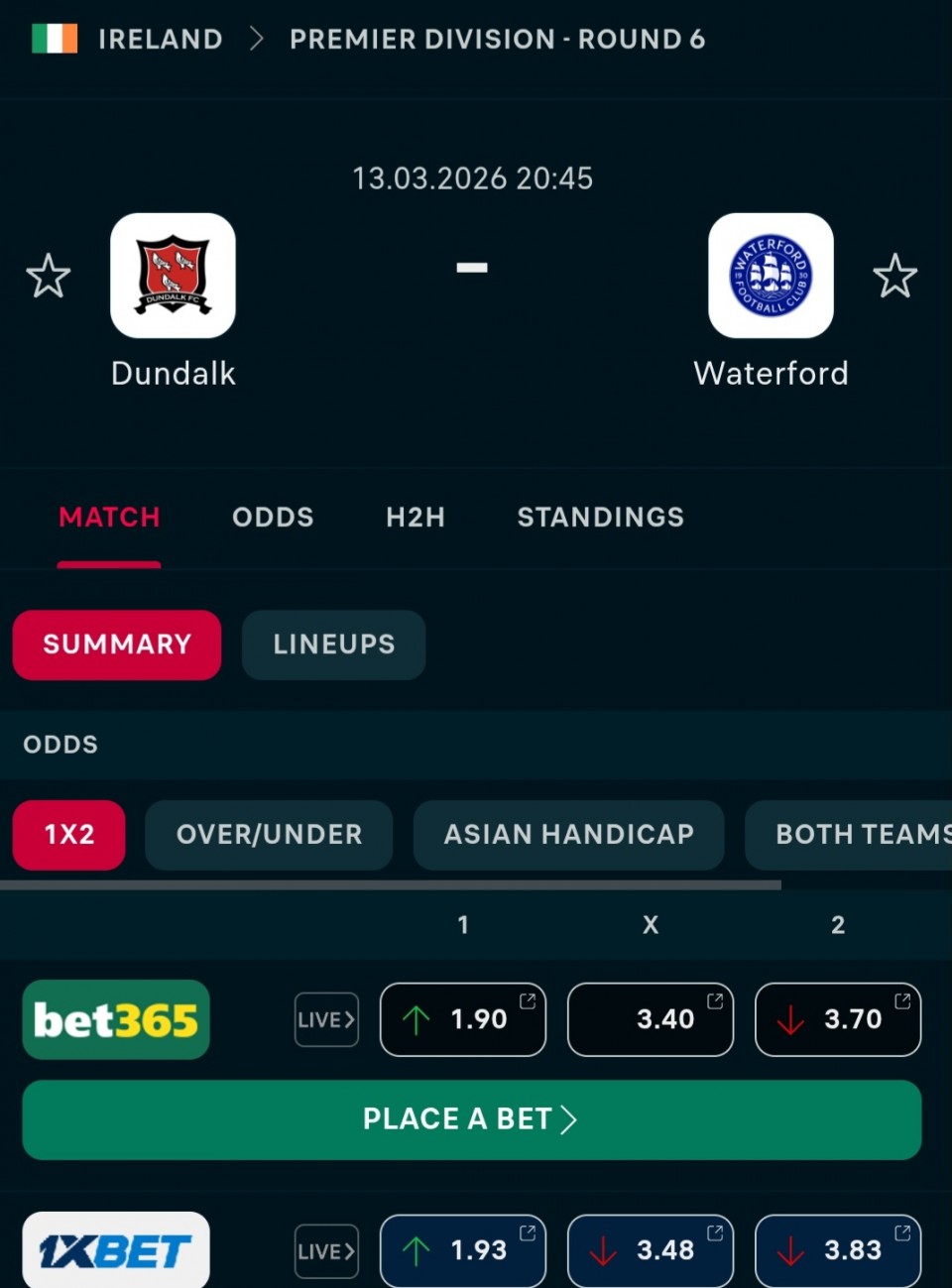Screen dimensions: 952x1288
Task: Open Premier Division - Round 6 link
Action: pos(497,39)
